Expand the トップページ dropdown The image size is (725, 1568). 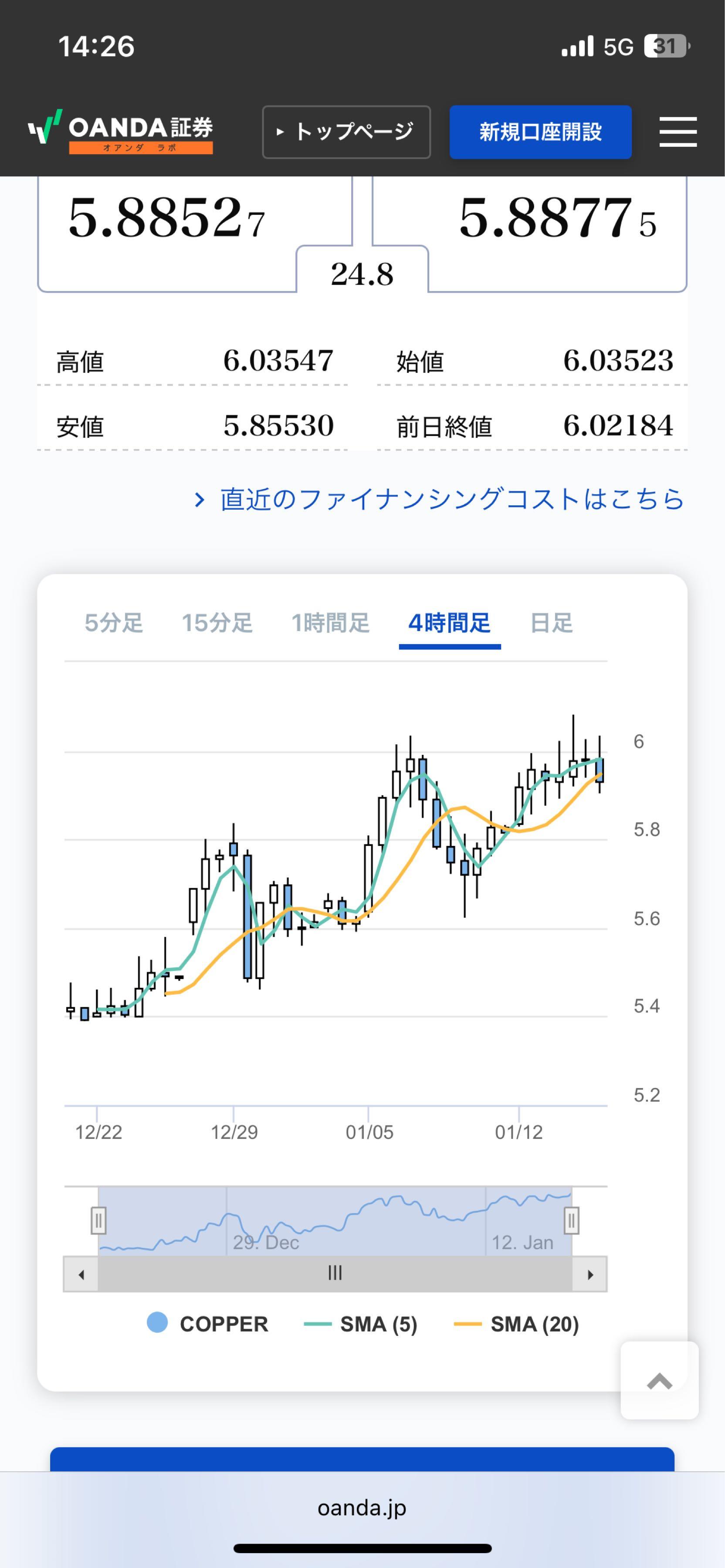point(346,132)
